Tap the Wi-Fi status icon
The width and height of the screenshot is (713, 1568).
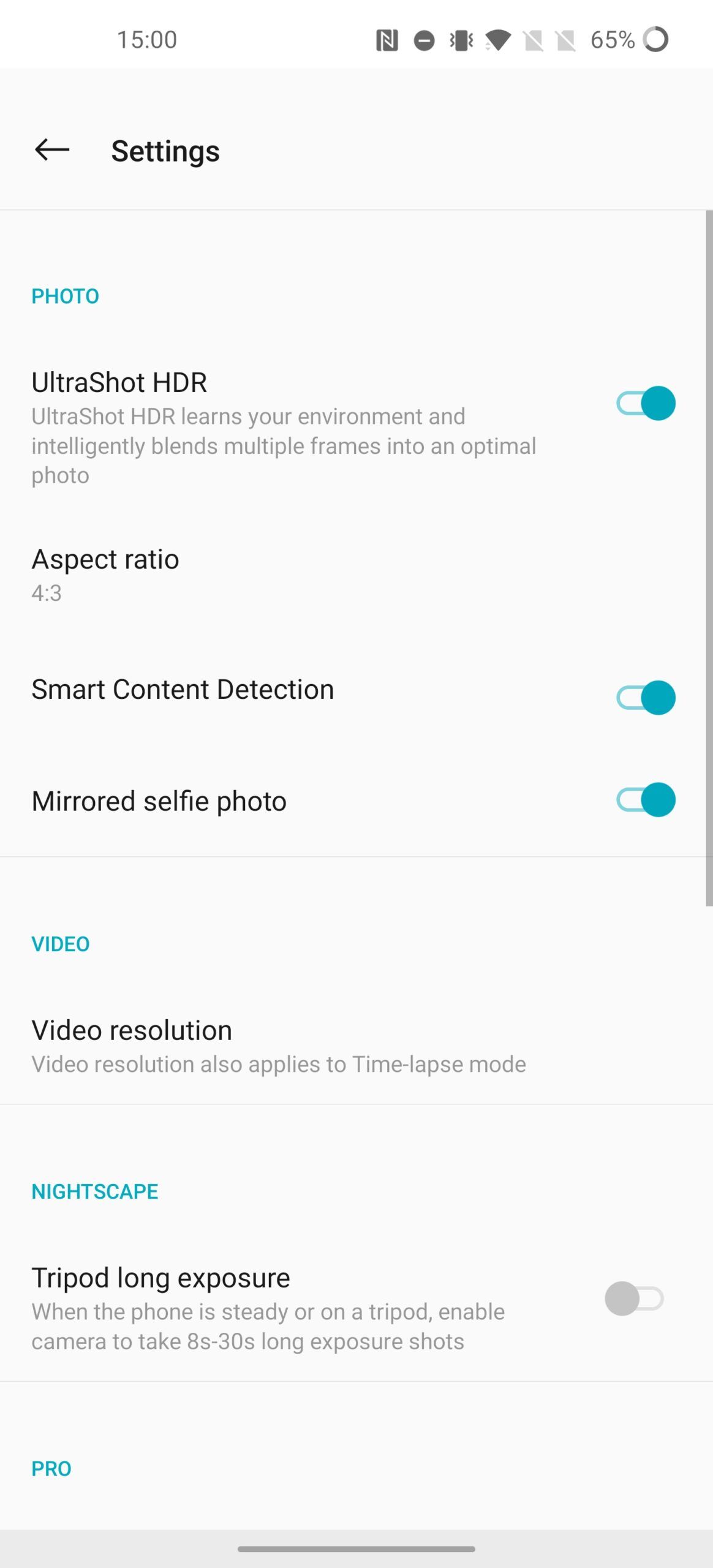pyautogui.click(x=496, y=39)
